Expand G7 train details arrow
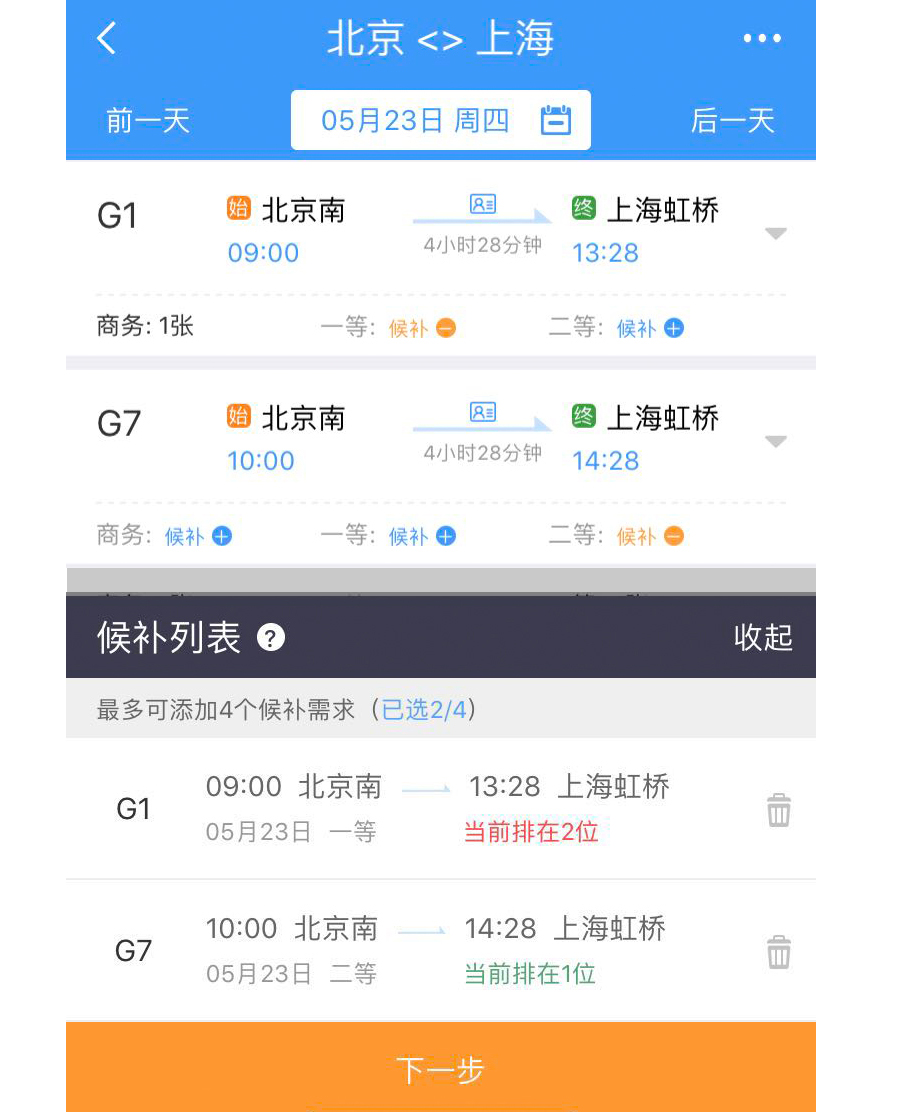The image size is (900, 1112). click(x=776, y=442)
